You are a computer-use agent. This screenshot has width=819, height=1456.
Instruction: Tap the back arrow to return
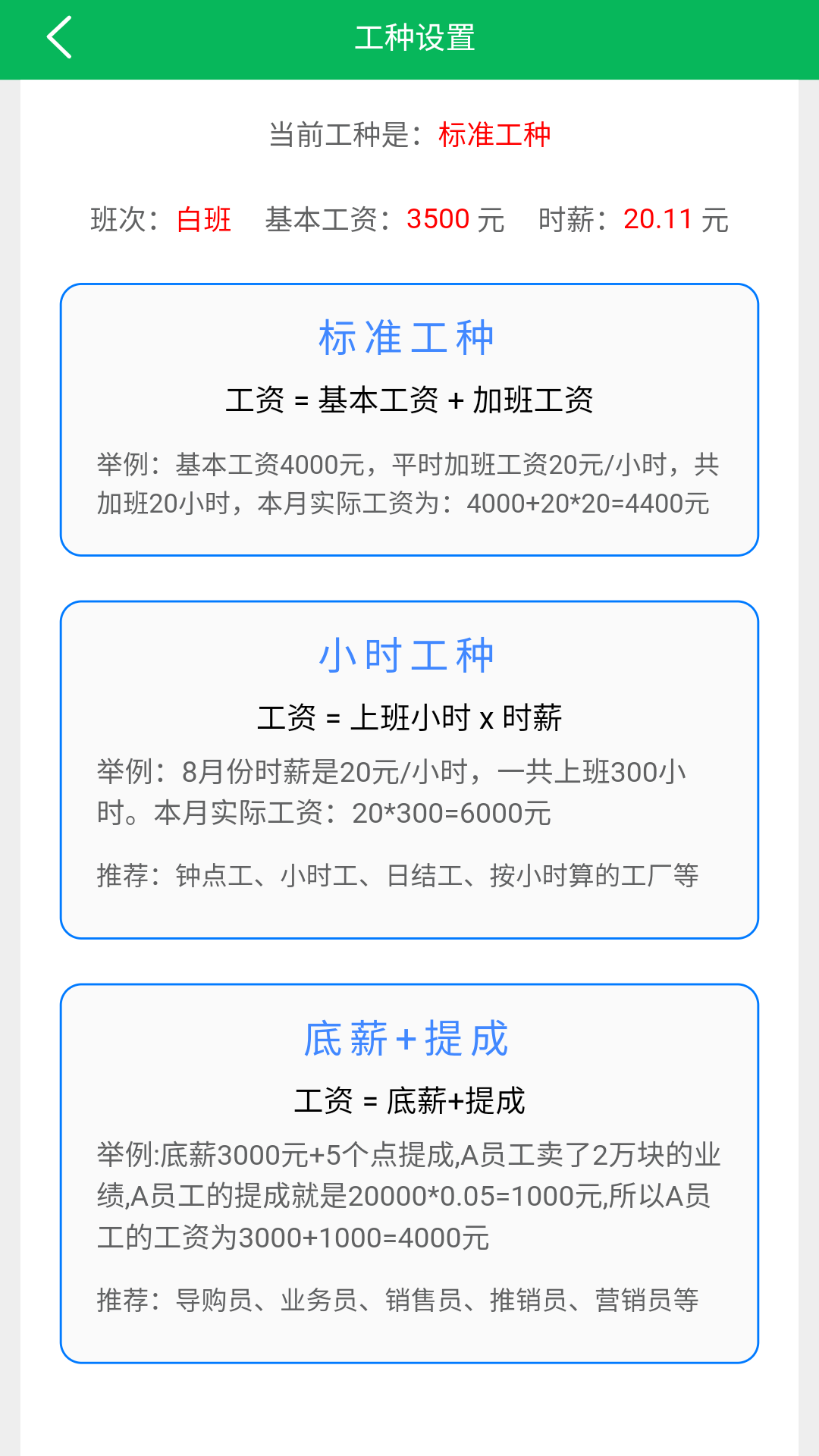pos(59,38)
